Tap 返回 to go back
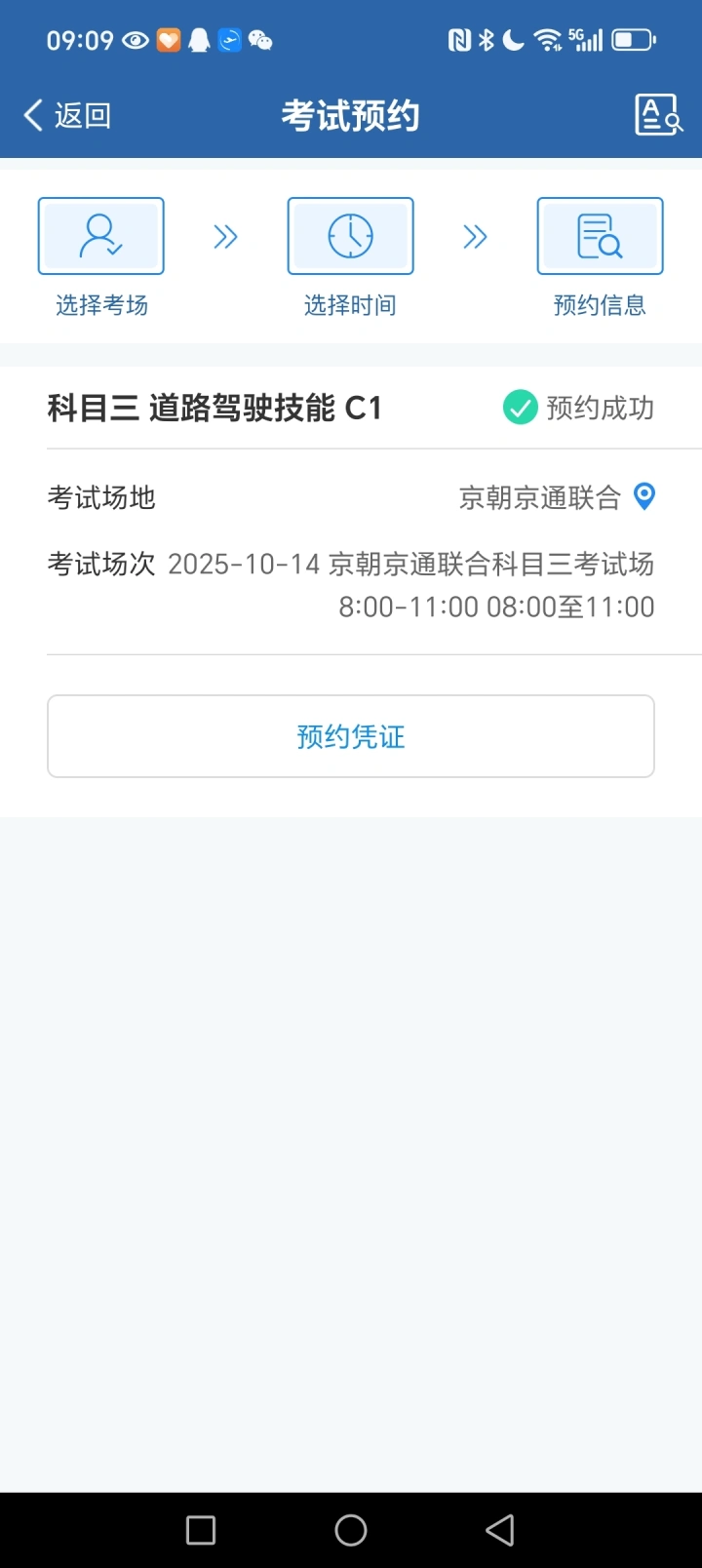Screen dimensions: 702x1568 (67, 116)
